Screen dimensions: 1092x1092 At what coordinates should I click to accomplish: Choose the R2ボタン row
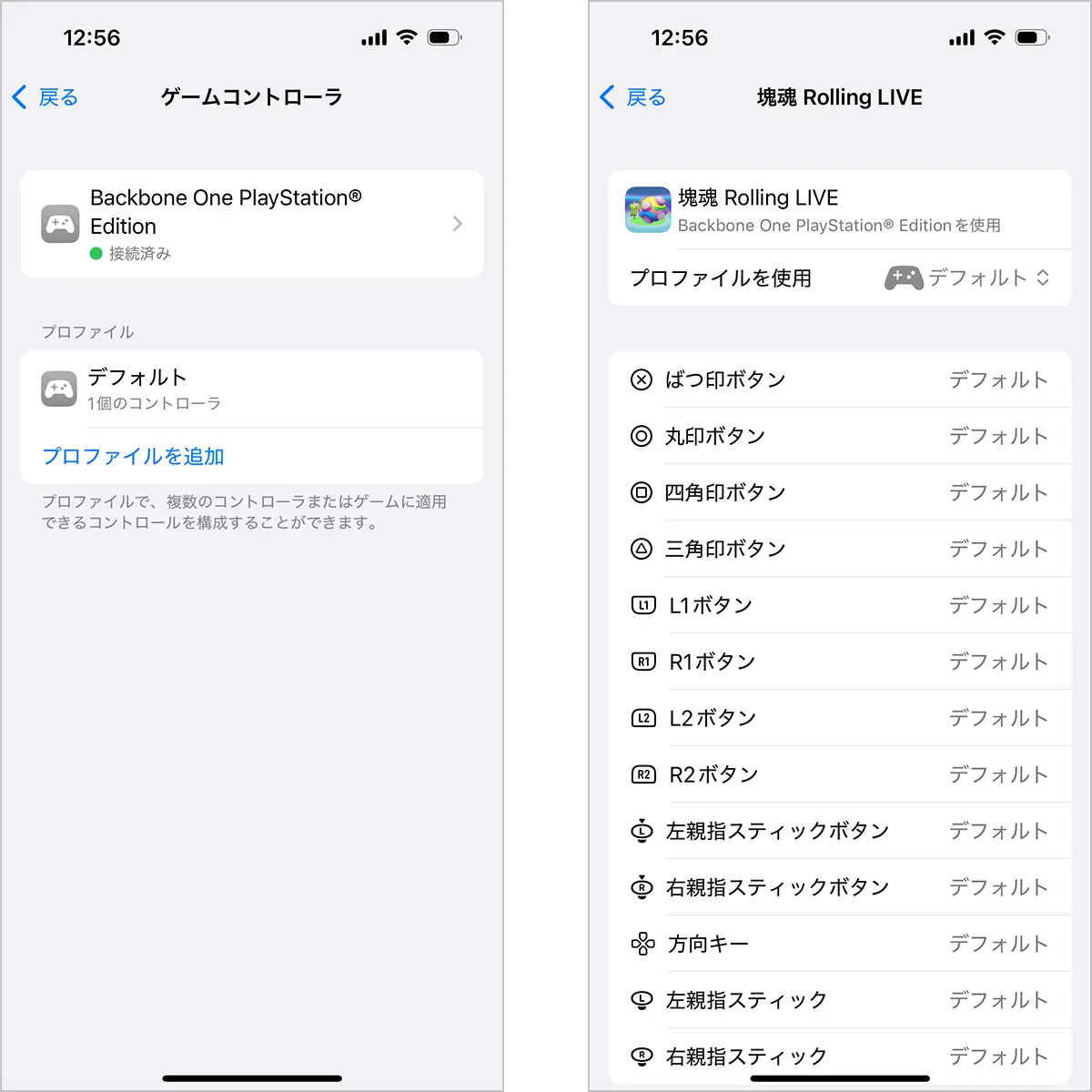839,774
